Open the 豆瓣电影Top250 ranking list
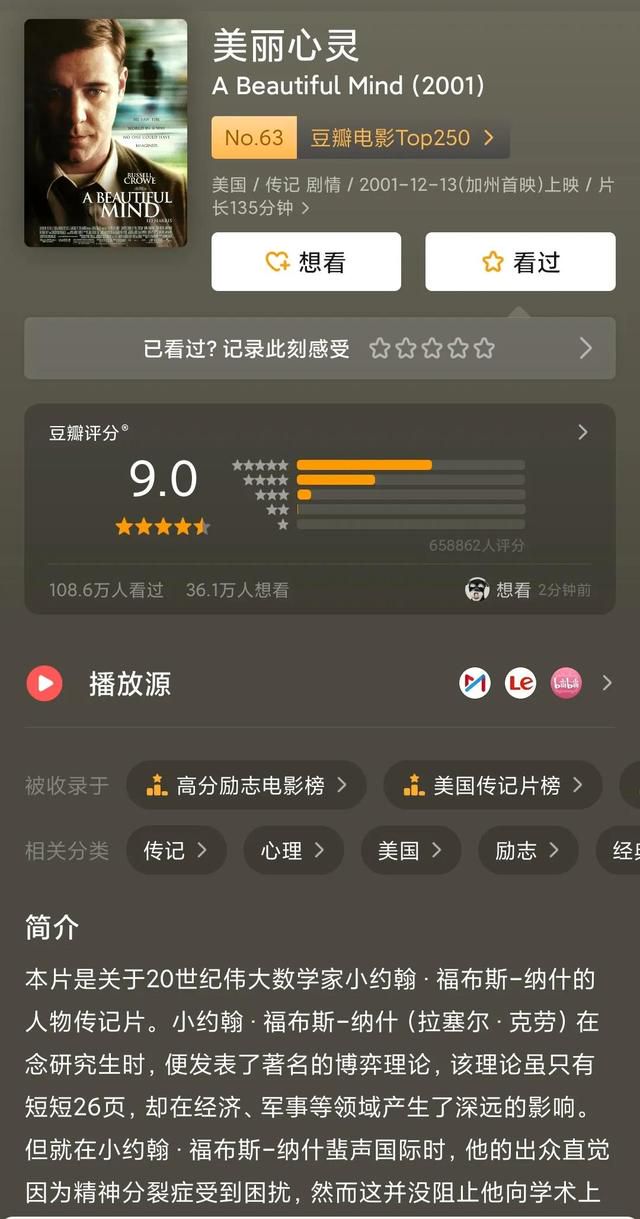Image resolution: width=640 pixels, height=1219 pixels. [x=401, y=138]
